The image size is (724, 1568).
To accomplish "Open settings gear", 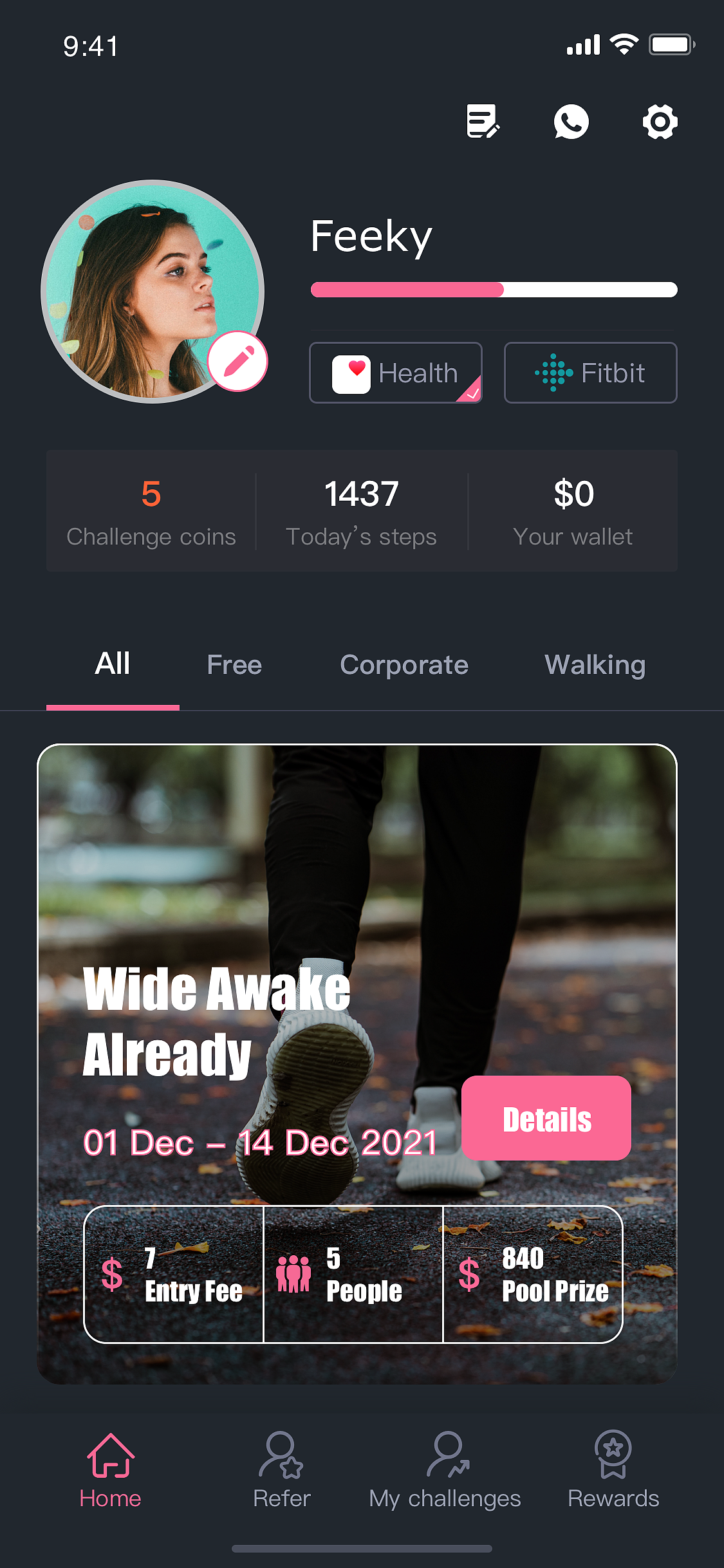I will (x=660, y=122).
